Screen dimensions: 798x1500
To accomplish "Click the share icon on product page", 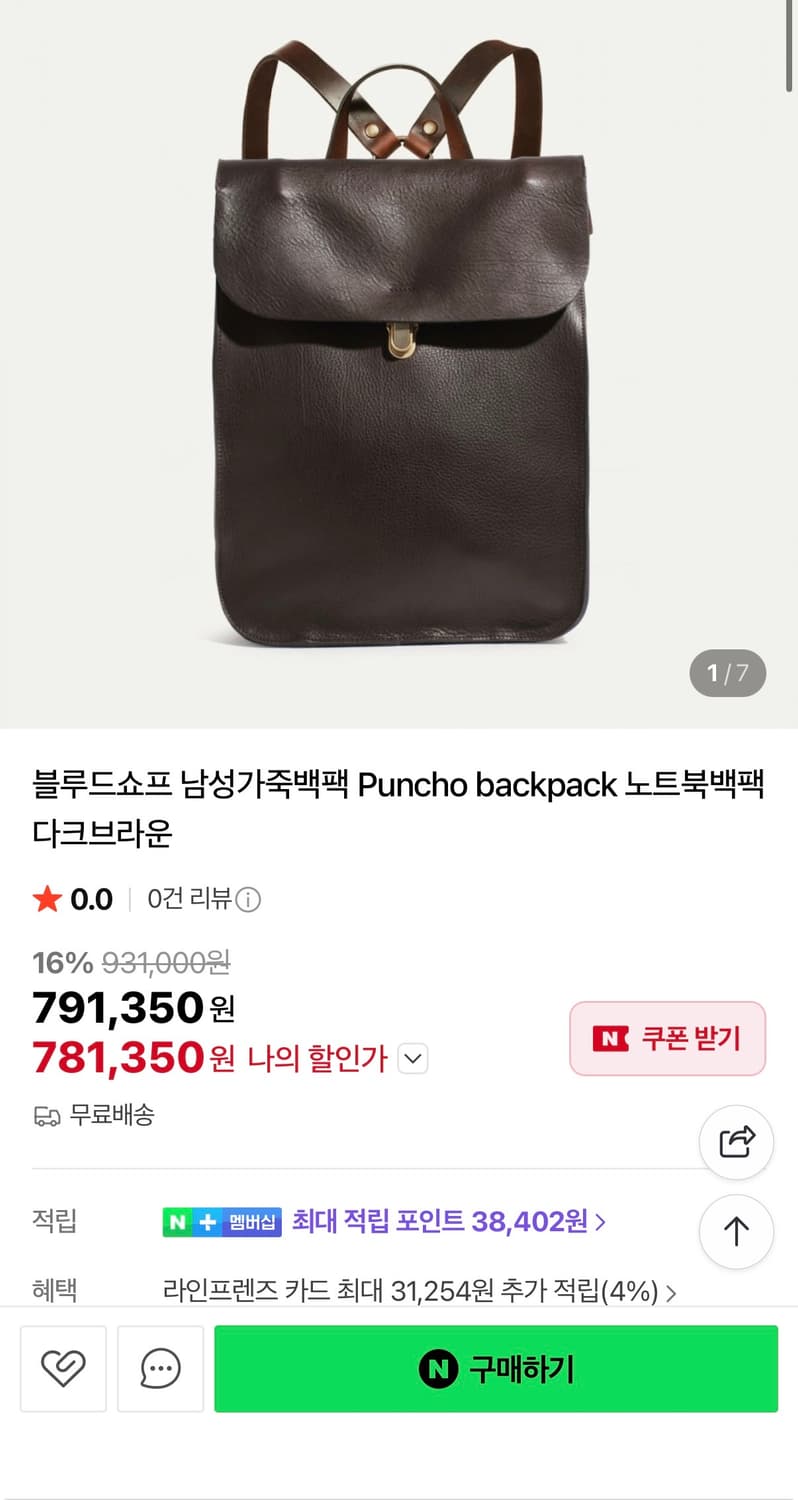I will 736,1142.
